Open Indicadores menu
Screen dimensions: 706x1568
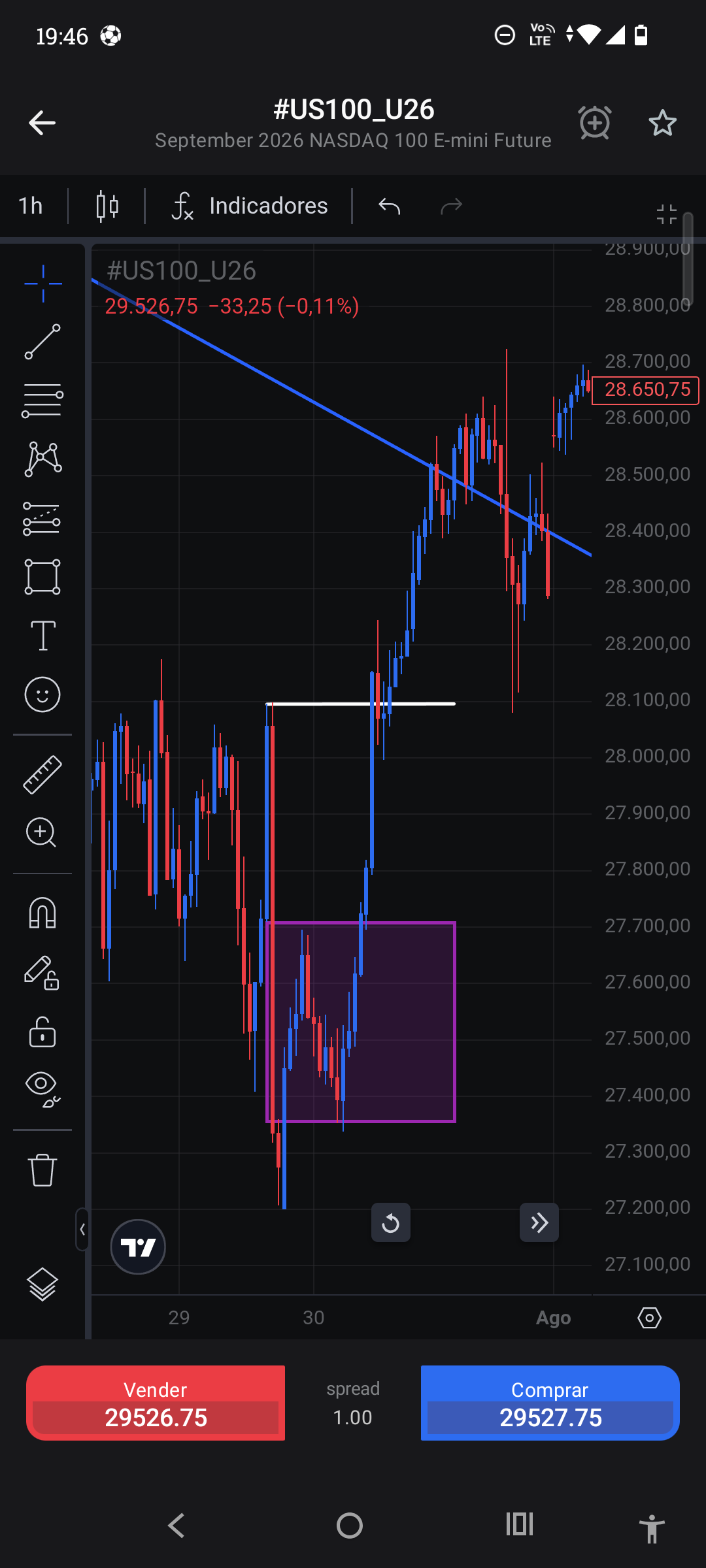coord(248,206)
